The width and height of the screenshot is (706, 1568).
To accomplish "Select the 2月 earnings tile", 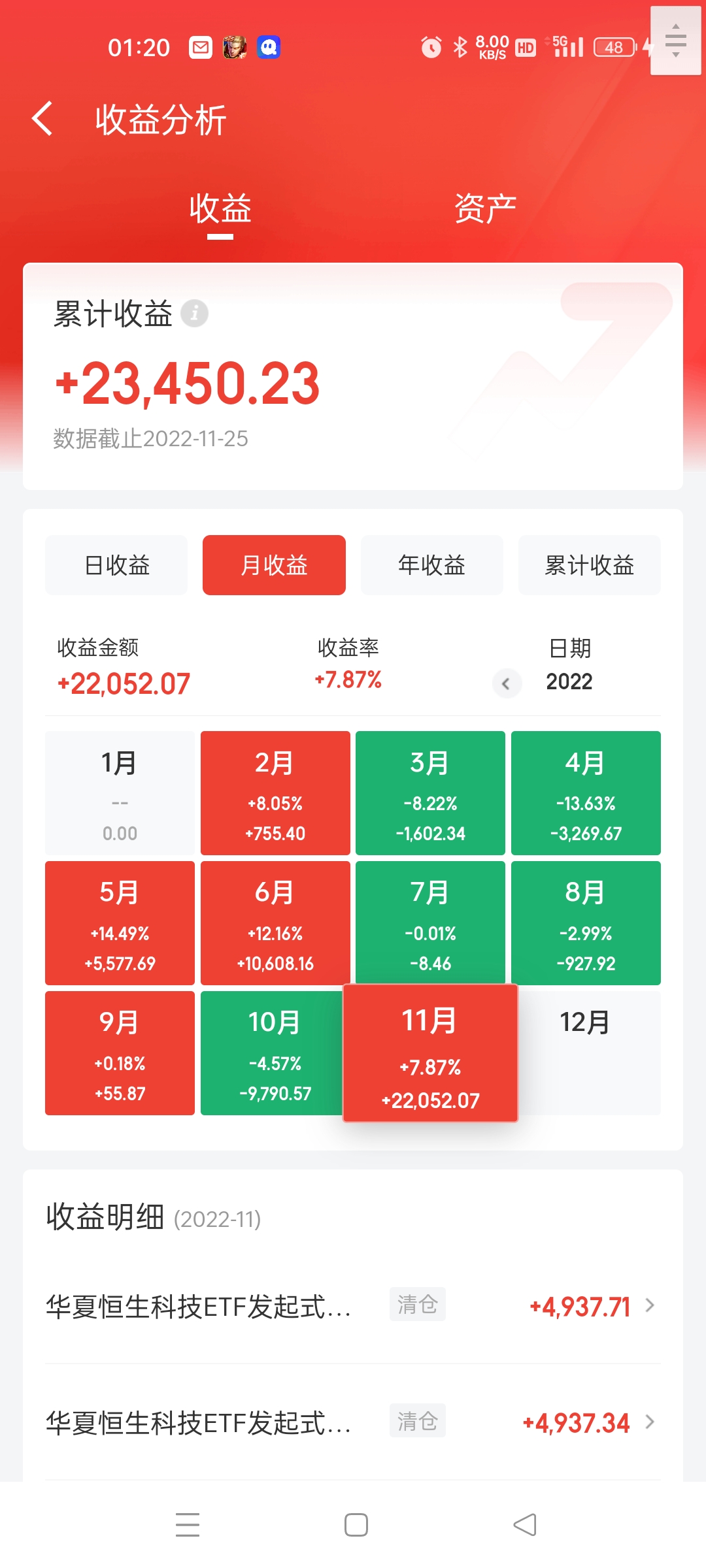I will pos(275,793).
